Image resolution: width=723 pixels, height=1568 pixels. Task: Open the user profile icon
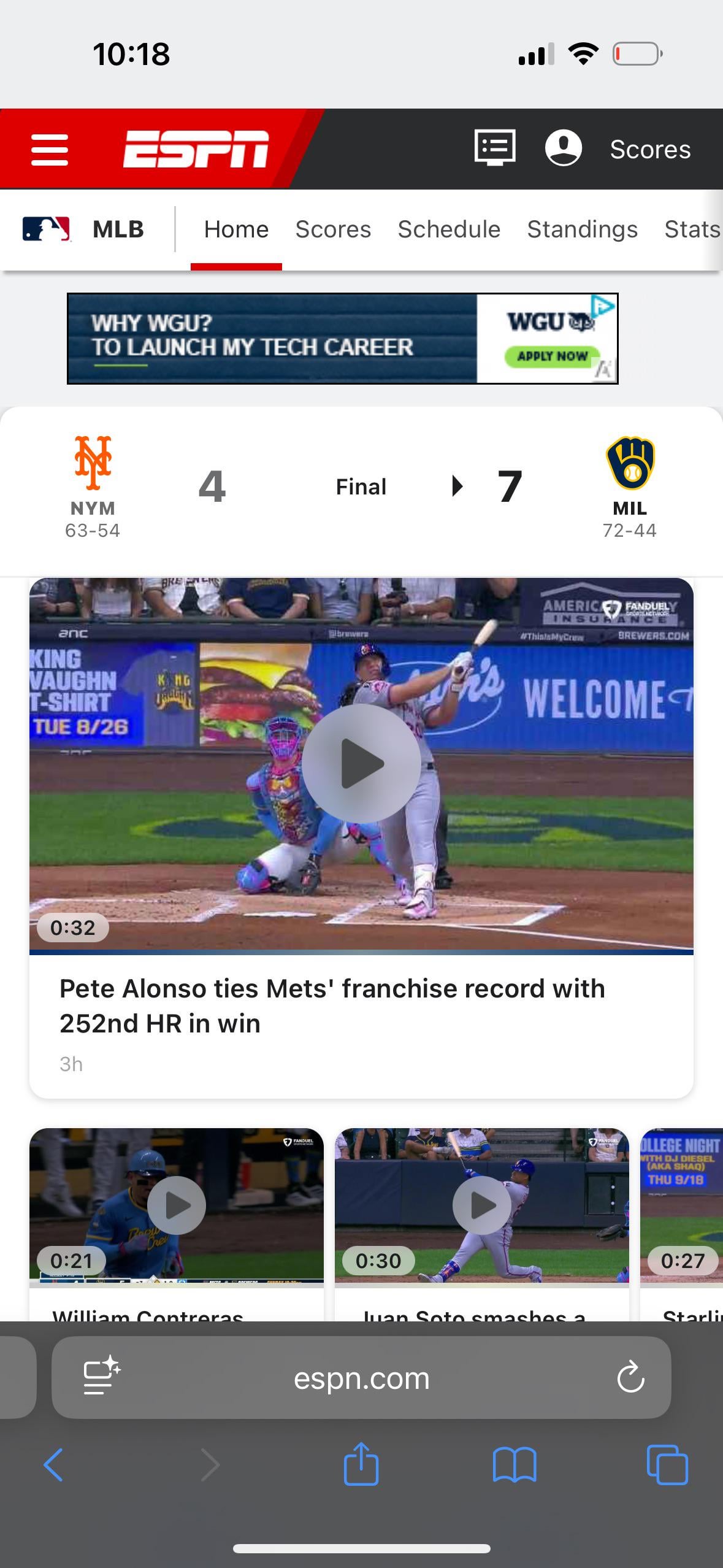pos(563,148)
